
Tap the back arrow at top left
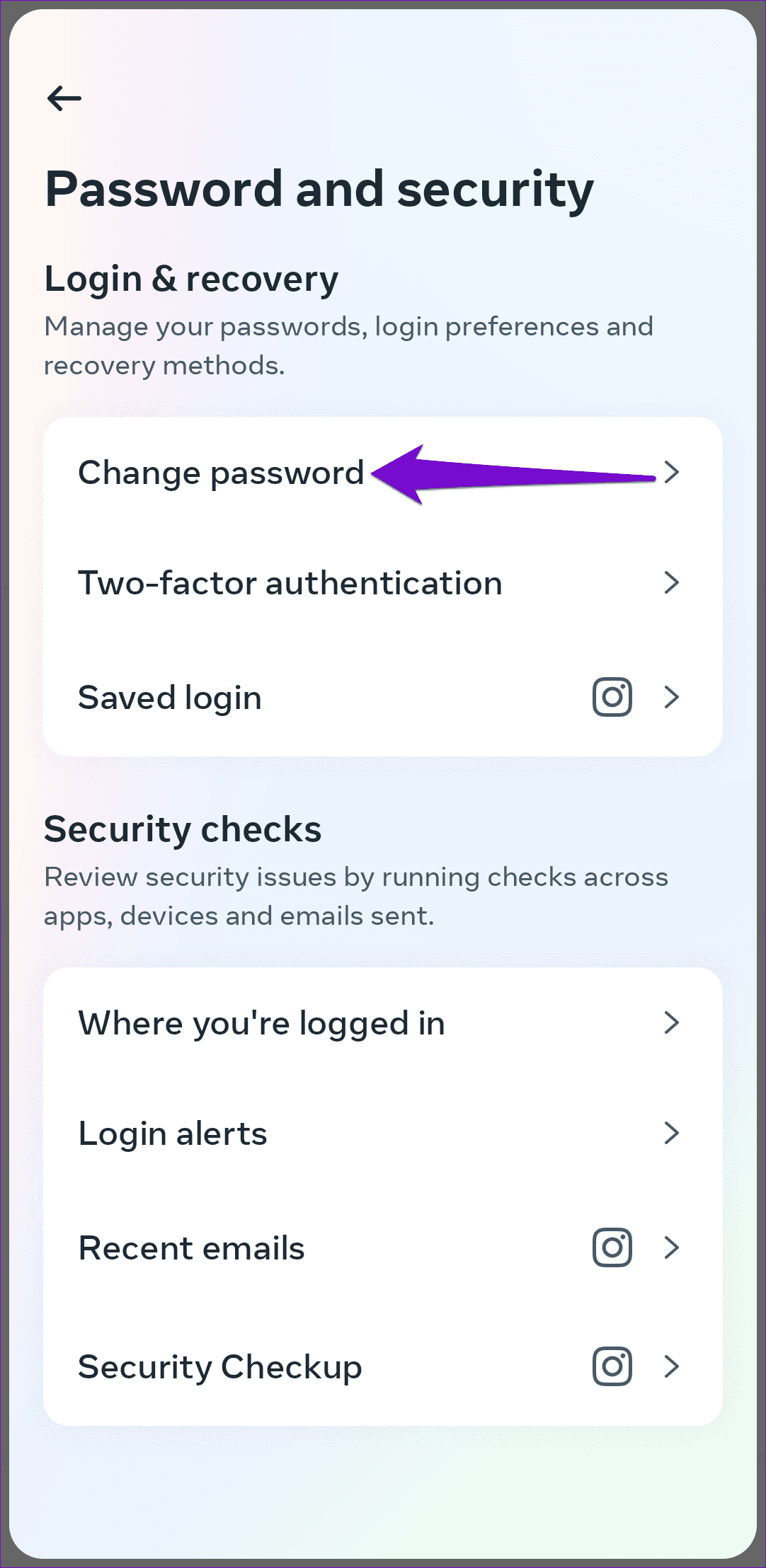click(x=64, y=98)
